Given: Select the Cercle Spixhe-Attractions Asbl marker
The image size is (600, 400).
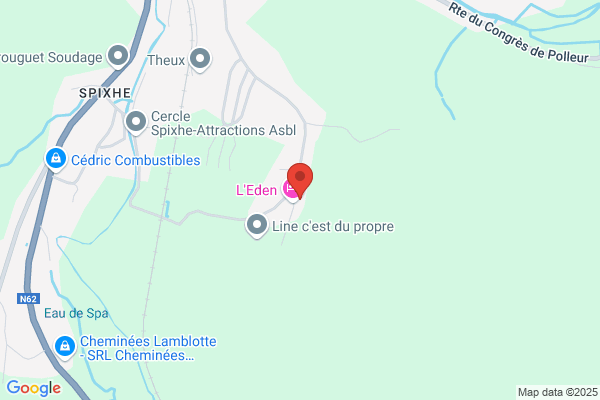Looking at the screenshot, I should (x=136, y=122).
